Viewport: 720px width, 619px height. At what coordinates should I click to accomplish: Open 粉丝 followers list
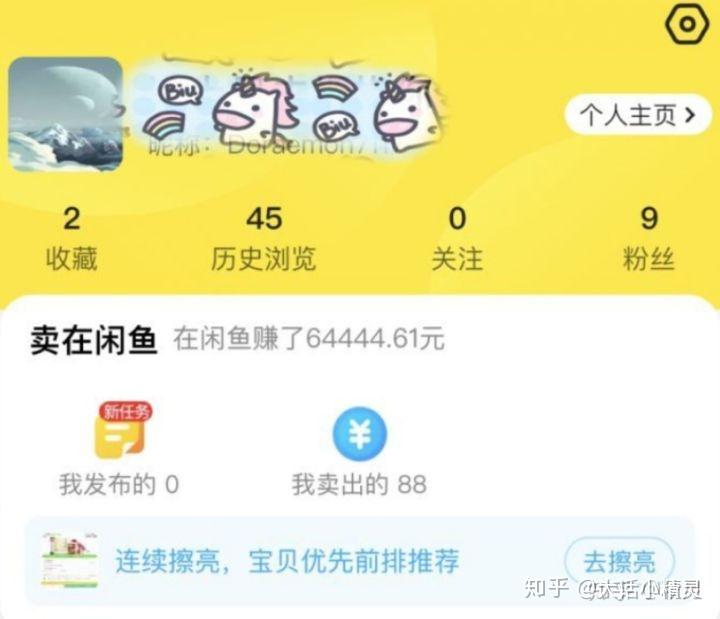coord(648,240)
